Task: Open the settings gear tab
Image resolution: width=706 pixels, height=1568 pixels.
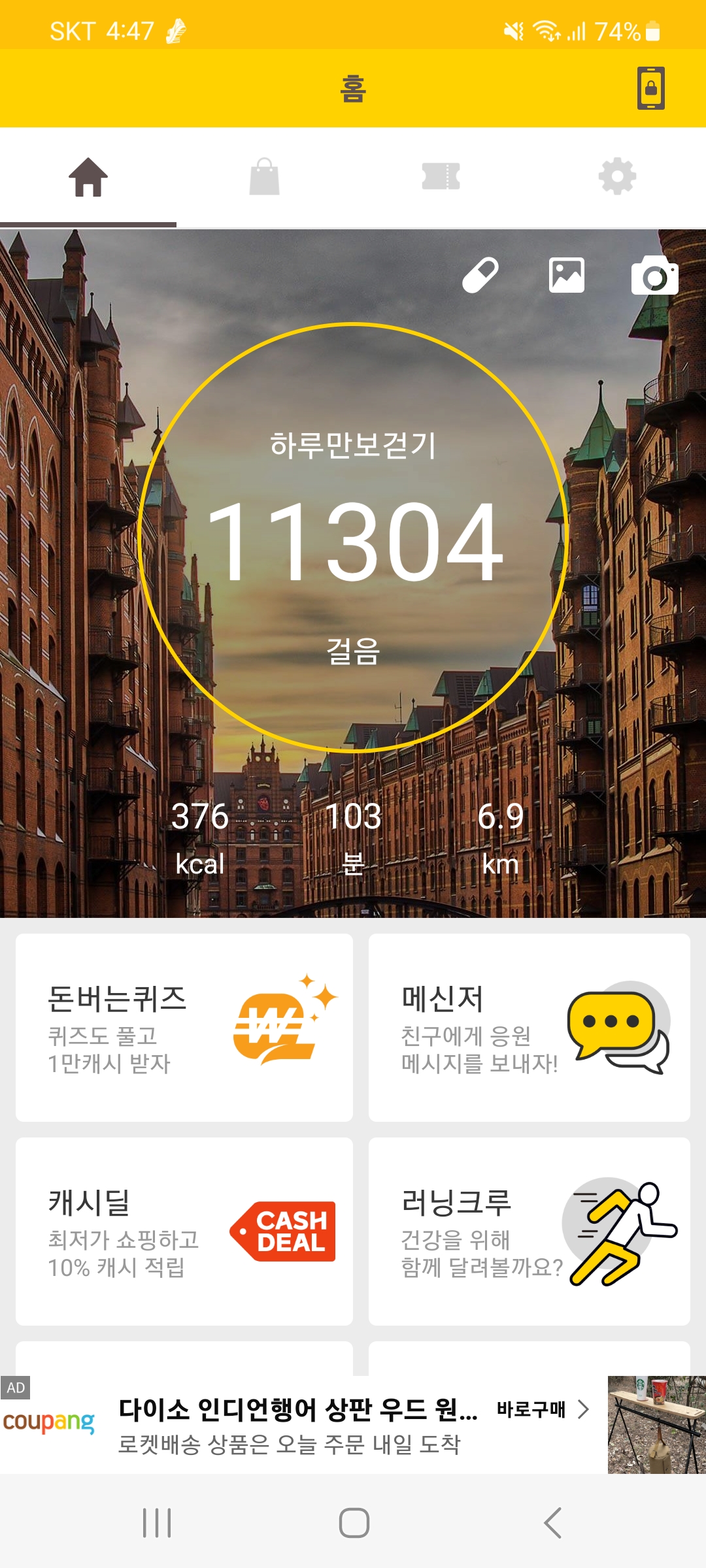Action: 617,177
